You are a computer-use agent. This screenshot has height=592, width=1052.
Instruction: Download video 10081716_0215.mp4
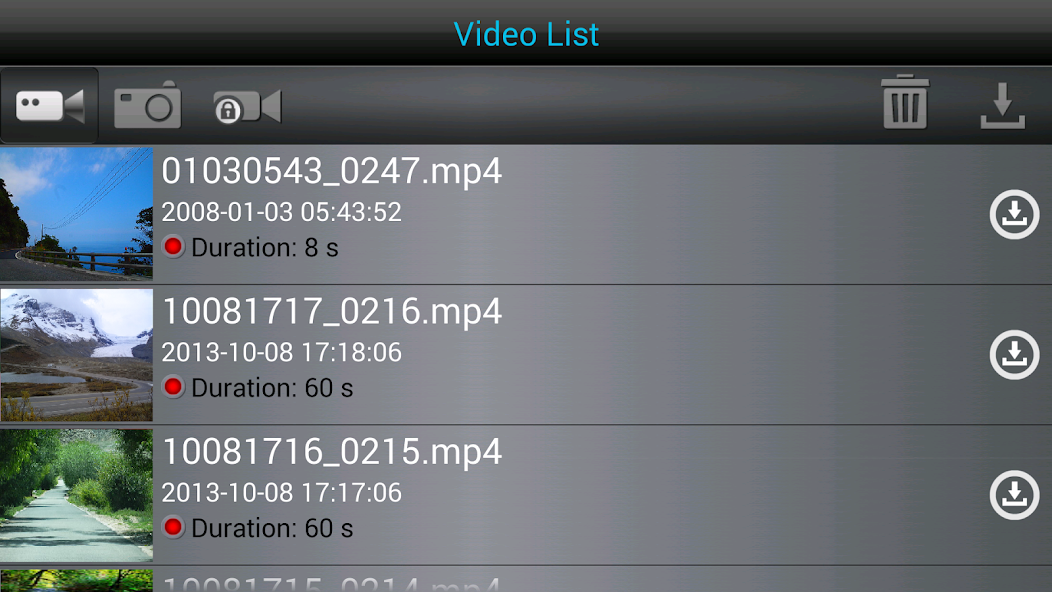tap(1014, 495)
